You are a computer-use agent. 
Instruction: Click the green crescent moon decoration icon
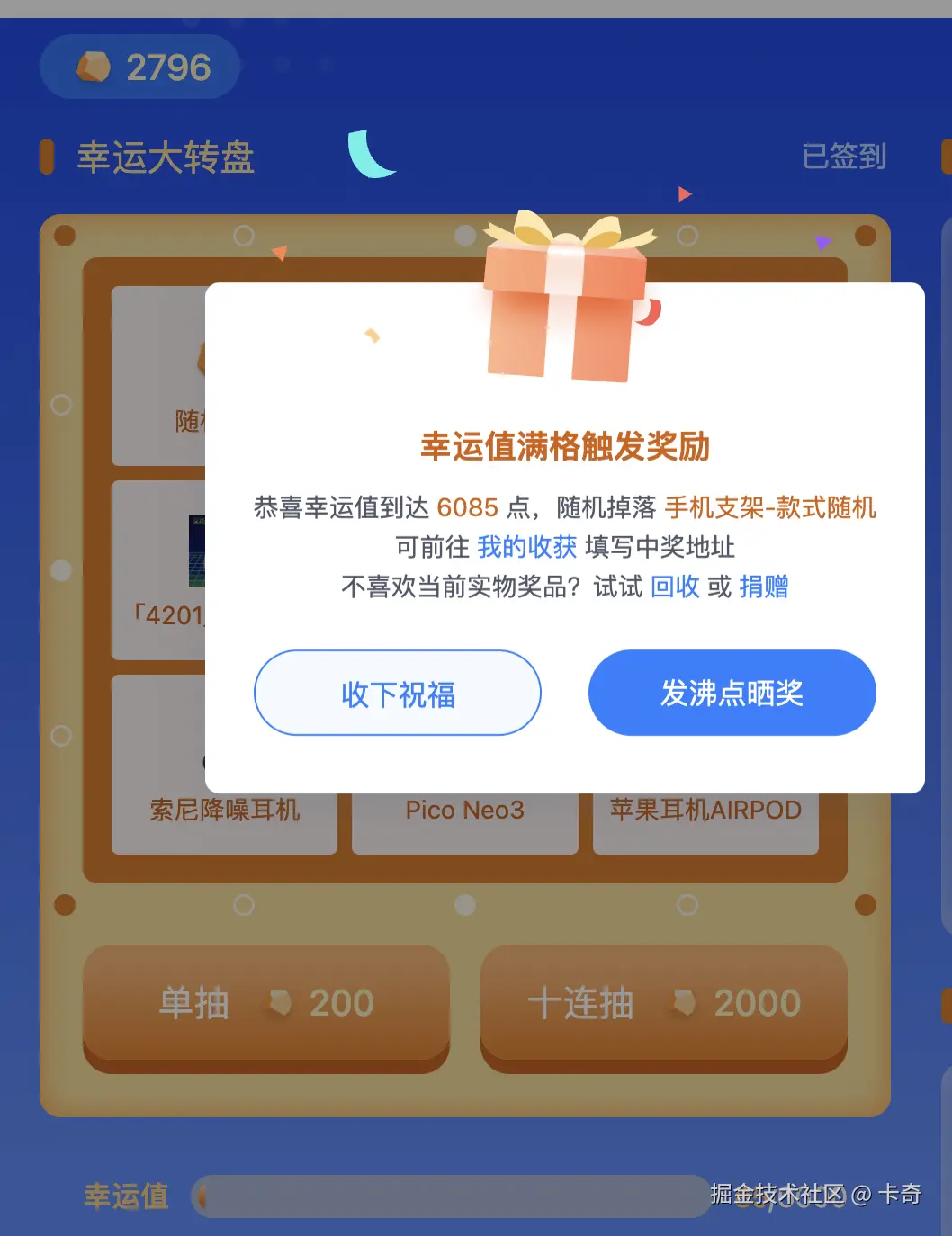pos(371,155)
